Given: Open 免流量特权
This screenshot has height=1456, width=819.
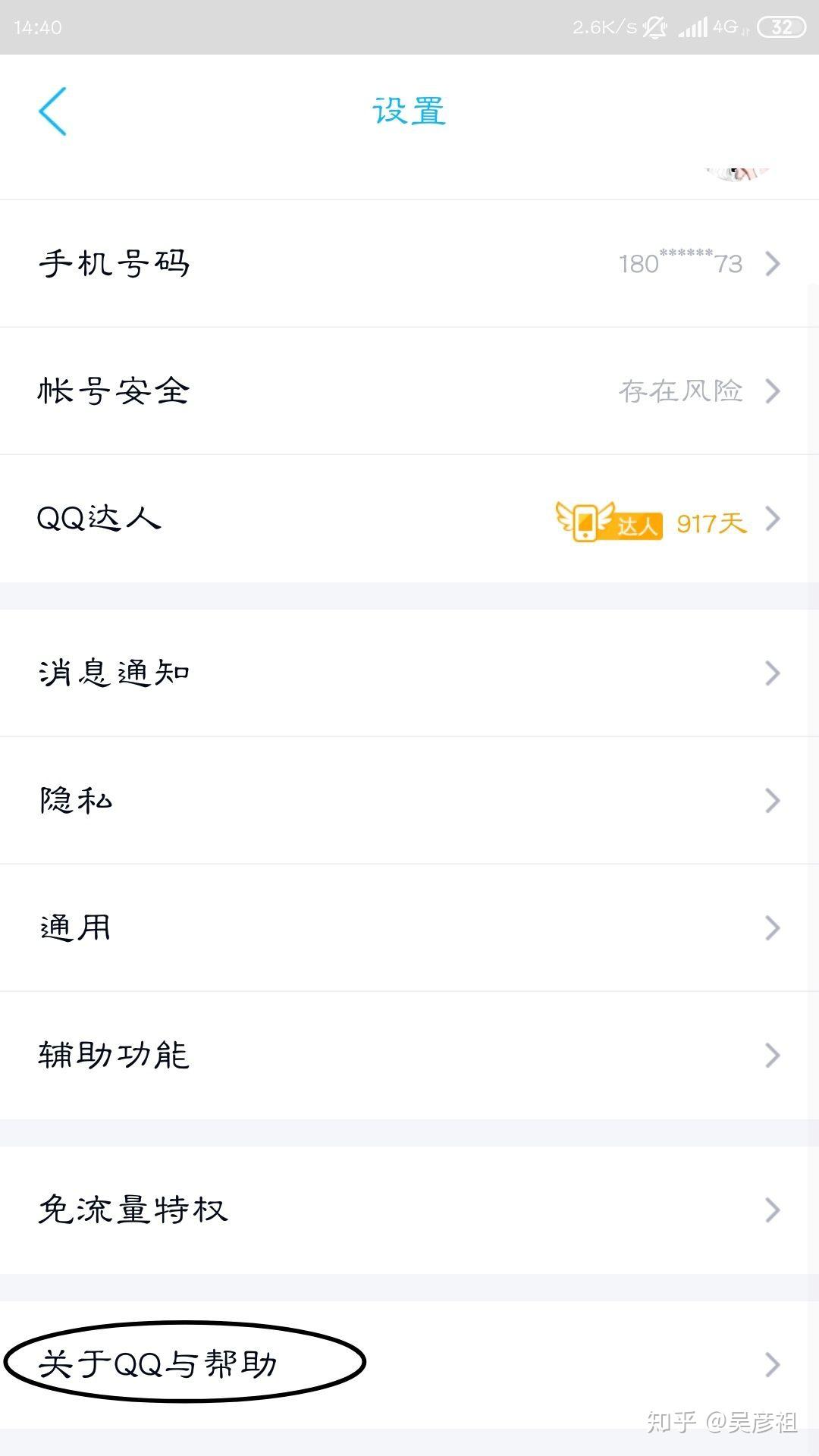Looking at the screenshot, I should 409,1210.
